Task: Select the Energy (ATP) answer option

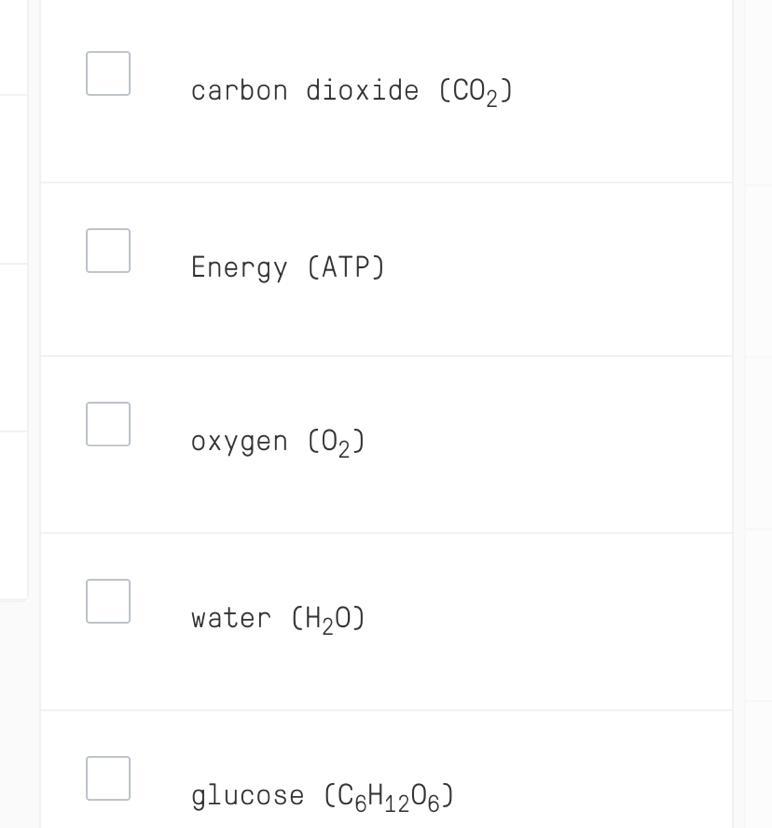Action: [108, 250]
